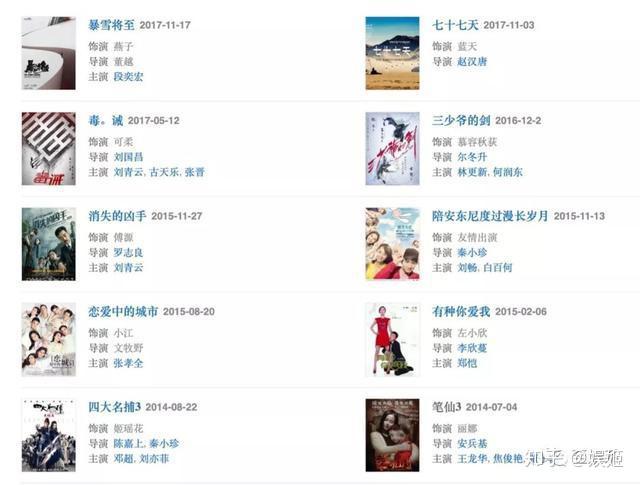Open director 罗志良's page

(128, 253)
